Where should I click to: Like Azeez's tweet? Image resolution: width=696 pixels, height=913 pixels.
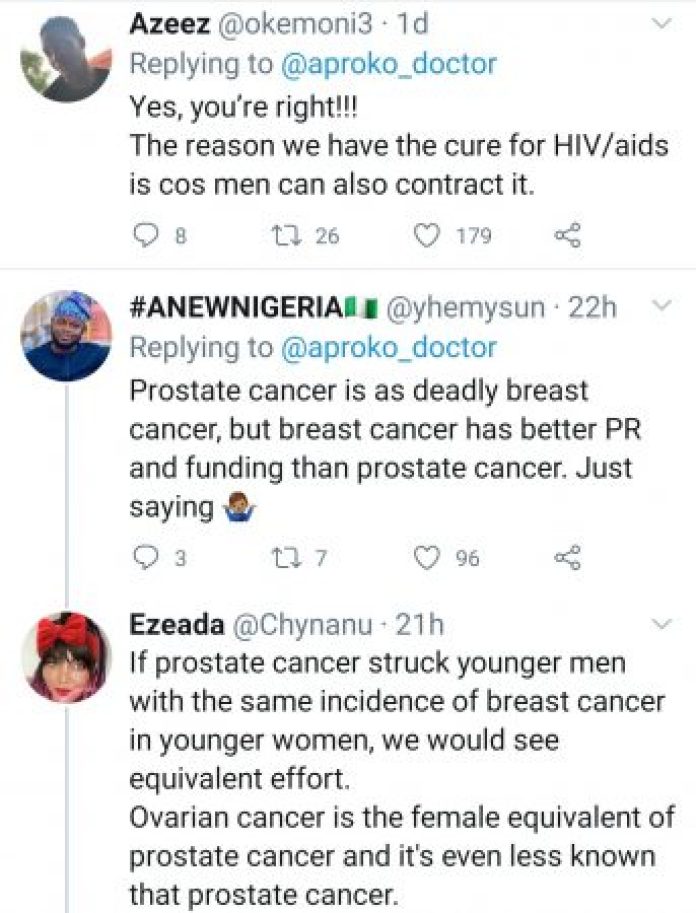(x=428, y=236)
